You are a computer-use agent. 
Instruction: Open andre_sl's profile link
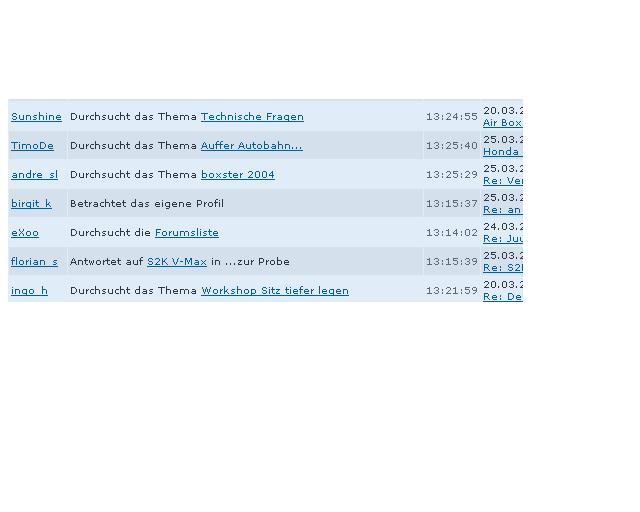(x=34, y=175)
